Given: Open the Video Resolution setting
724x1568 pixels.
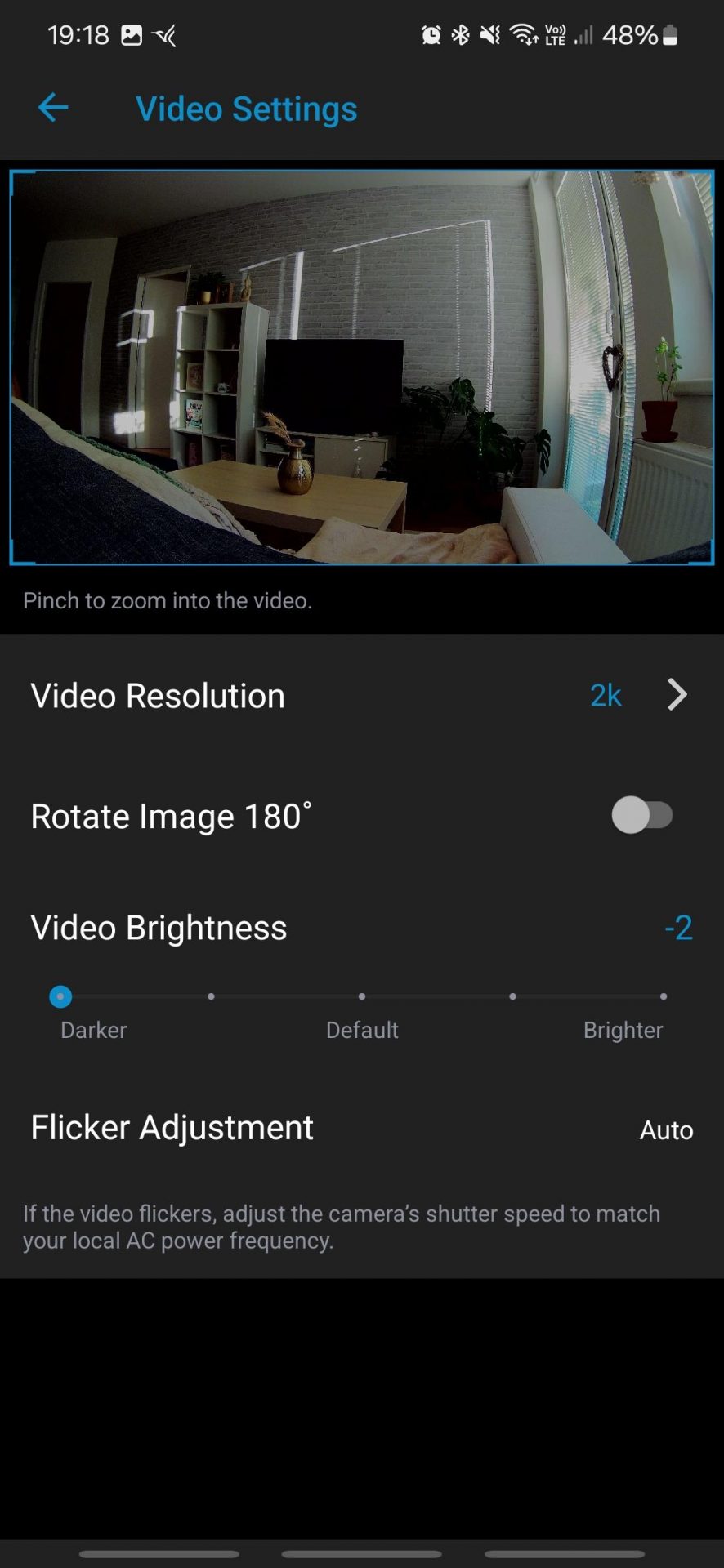Looking at the screenshot, I should point(362,696).
